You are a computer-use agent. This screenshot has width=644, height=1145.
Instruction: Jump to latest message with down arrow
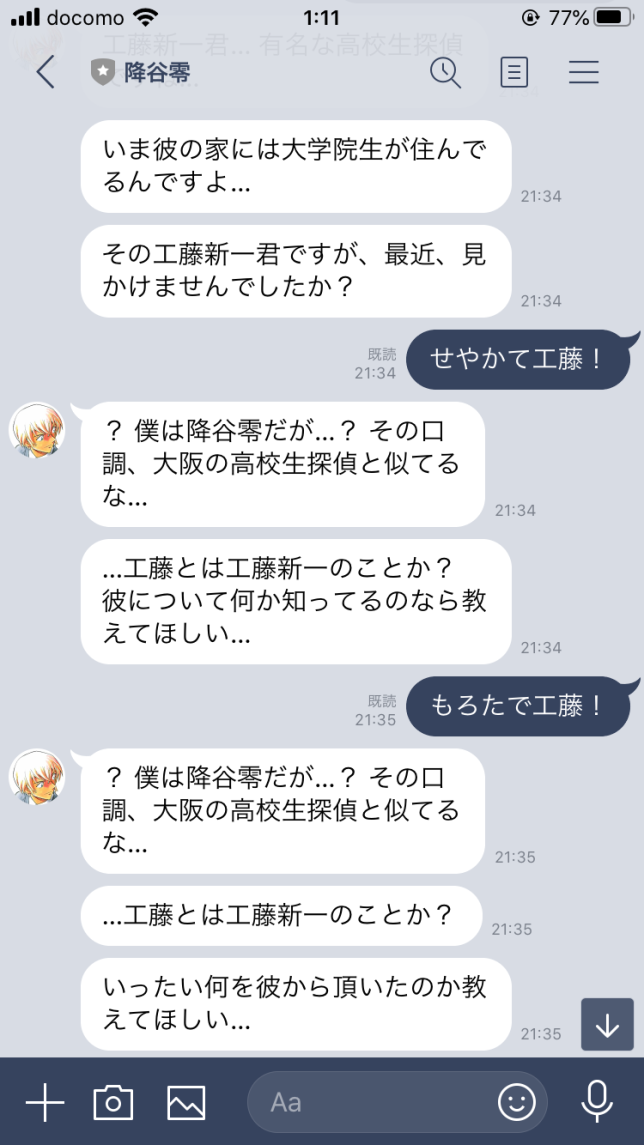pos(607,1024)
